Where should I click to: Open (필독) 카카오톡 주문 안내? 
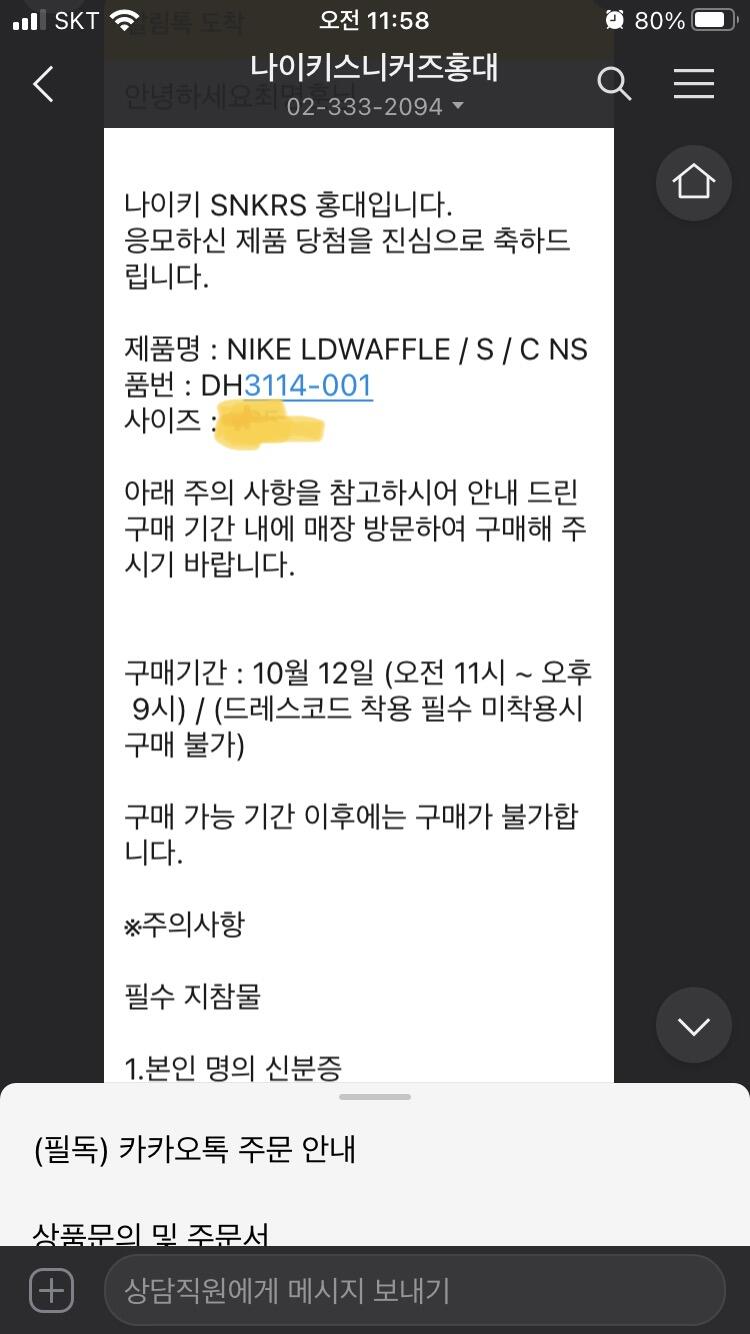(195, 1150)
